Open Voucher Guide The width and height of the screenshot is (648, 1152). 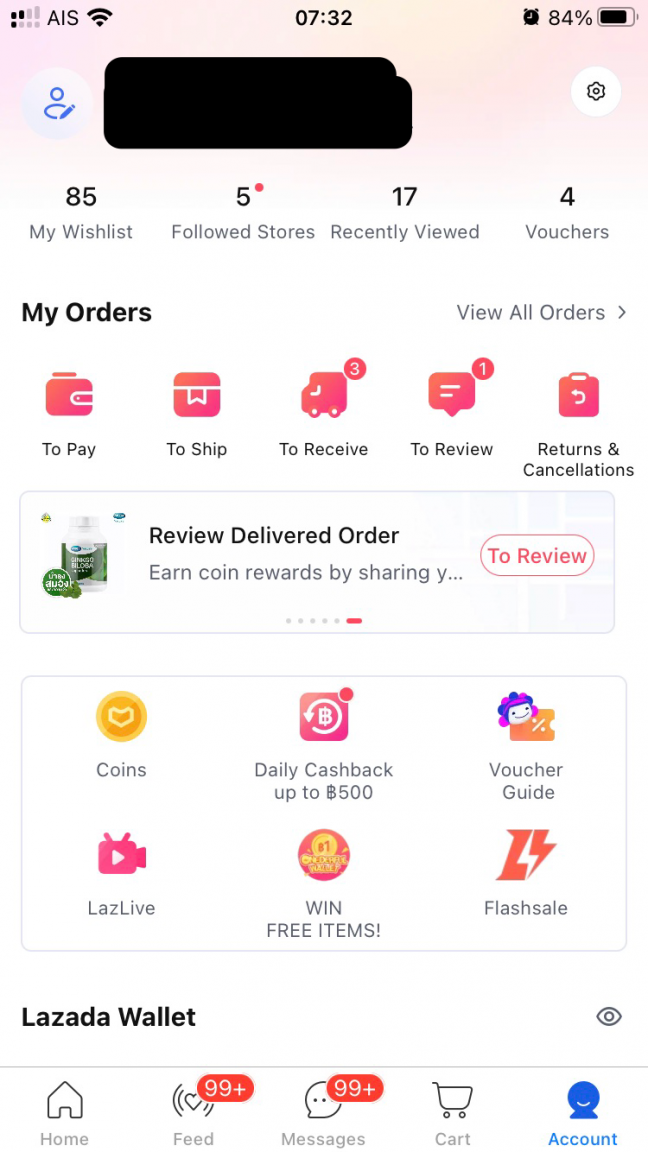(526, 738)
